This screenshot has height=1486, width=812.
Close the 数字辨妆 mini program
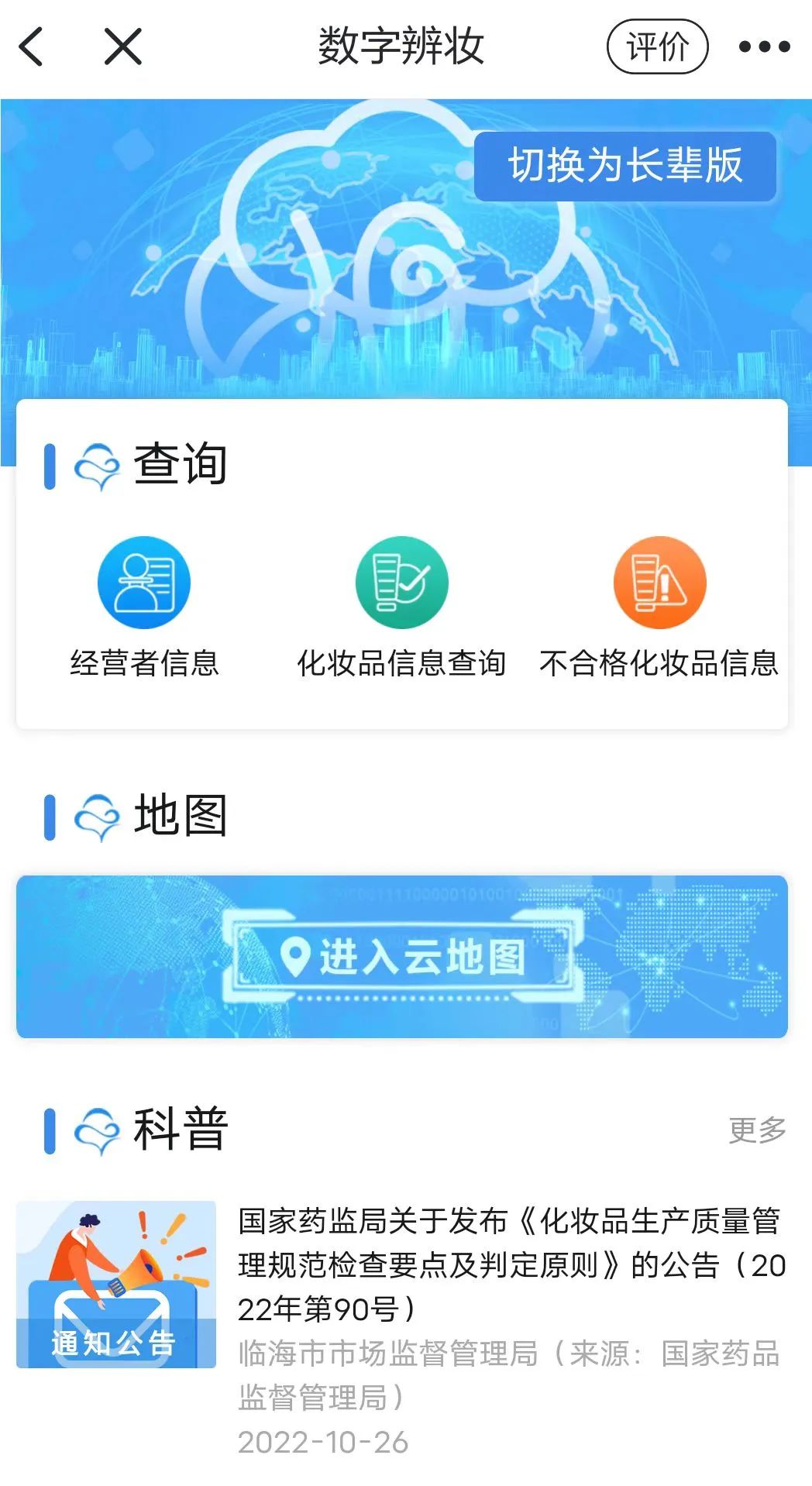(x=123, y=46)
